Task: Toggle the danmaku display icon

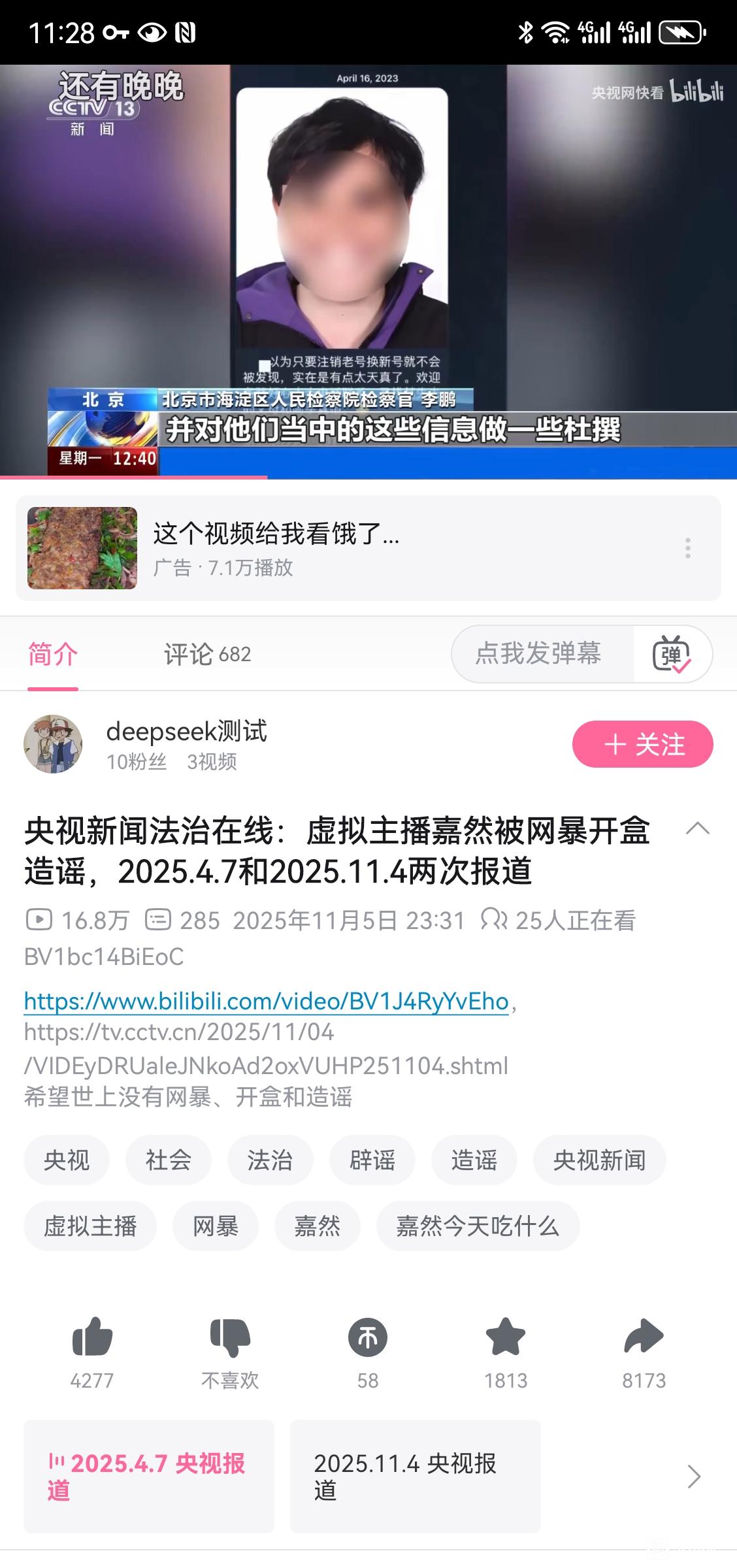Action: click(x=672, y=654)
